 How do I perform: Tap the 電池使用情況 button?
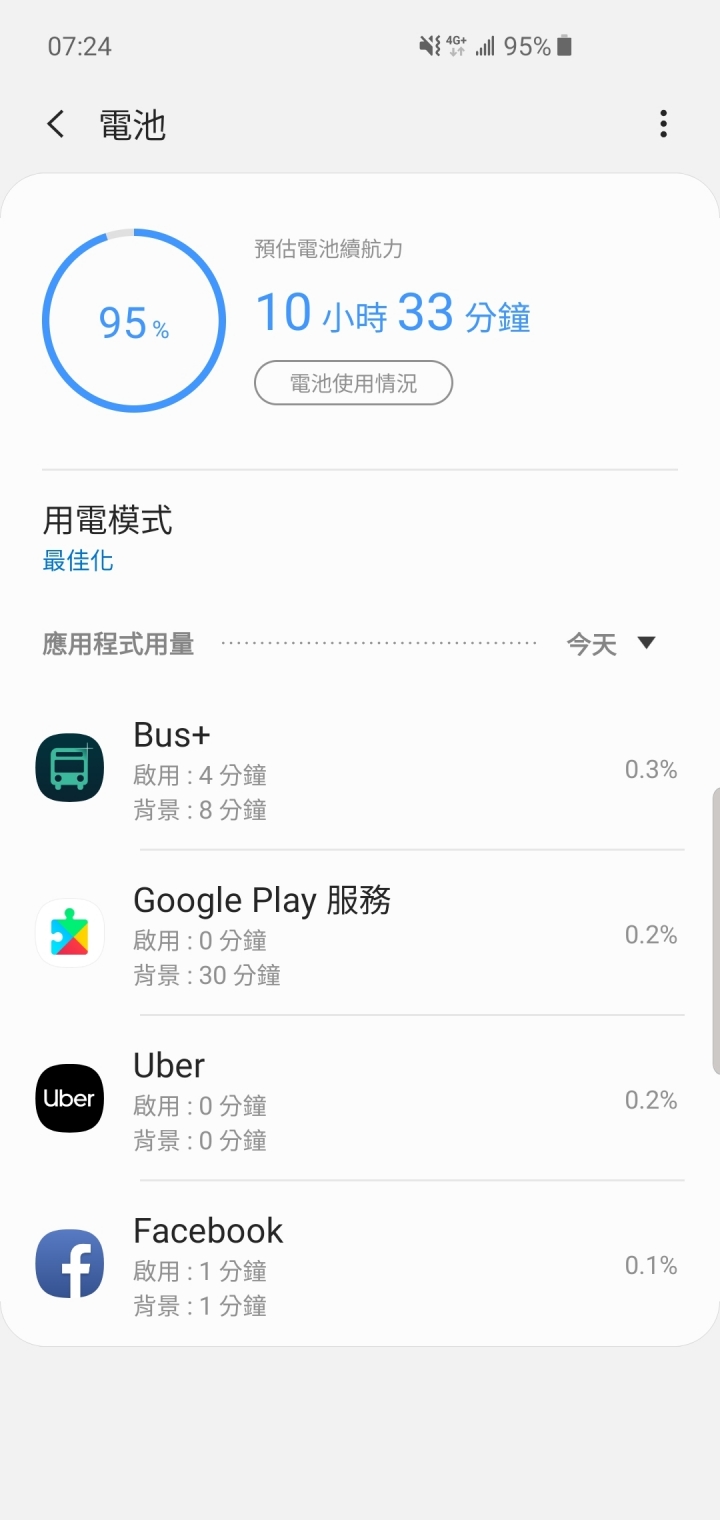click(353, 383)
